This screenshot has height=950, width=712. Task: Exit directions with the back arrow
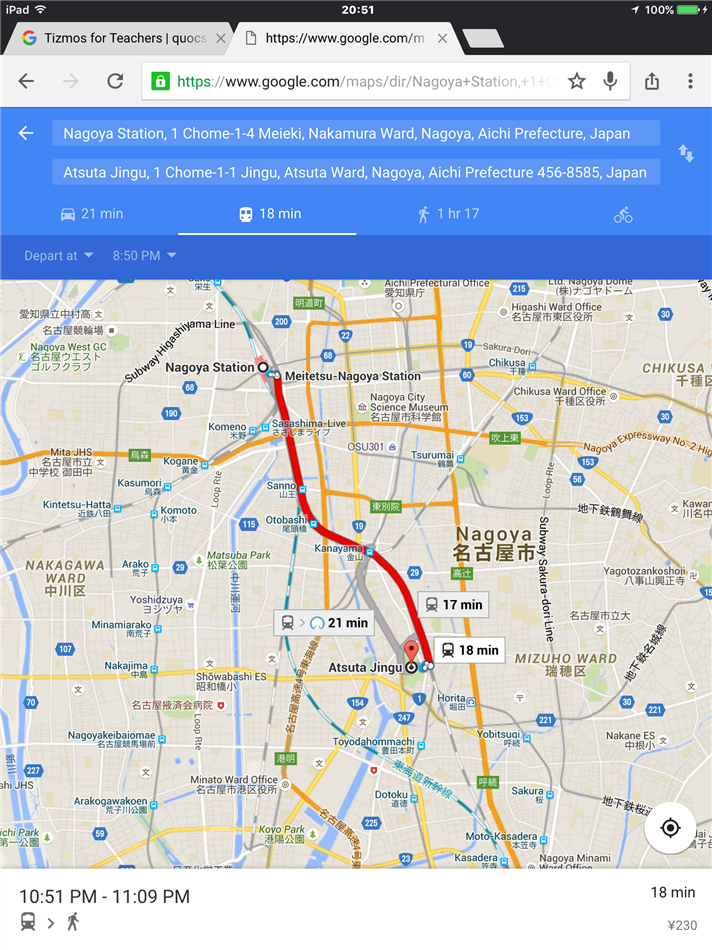click(x=26, y=133)
